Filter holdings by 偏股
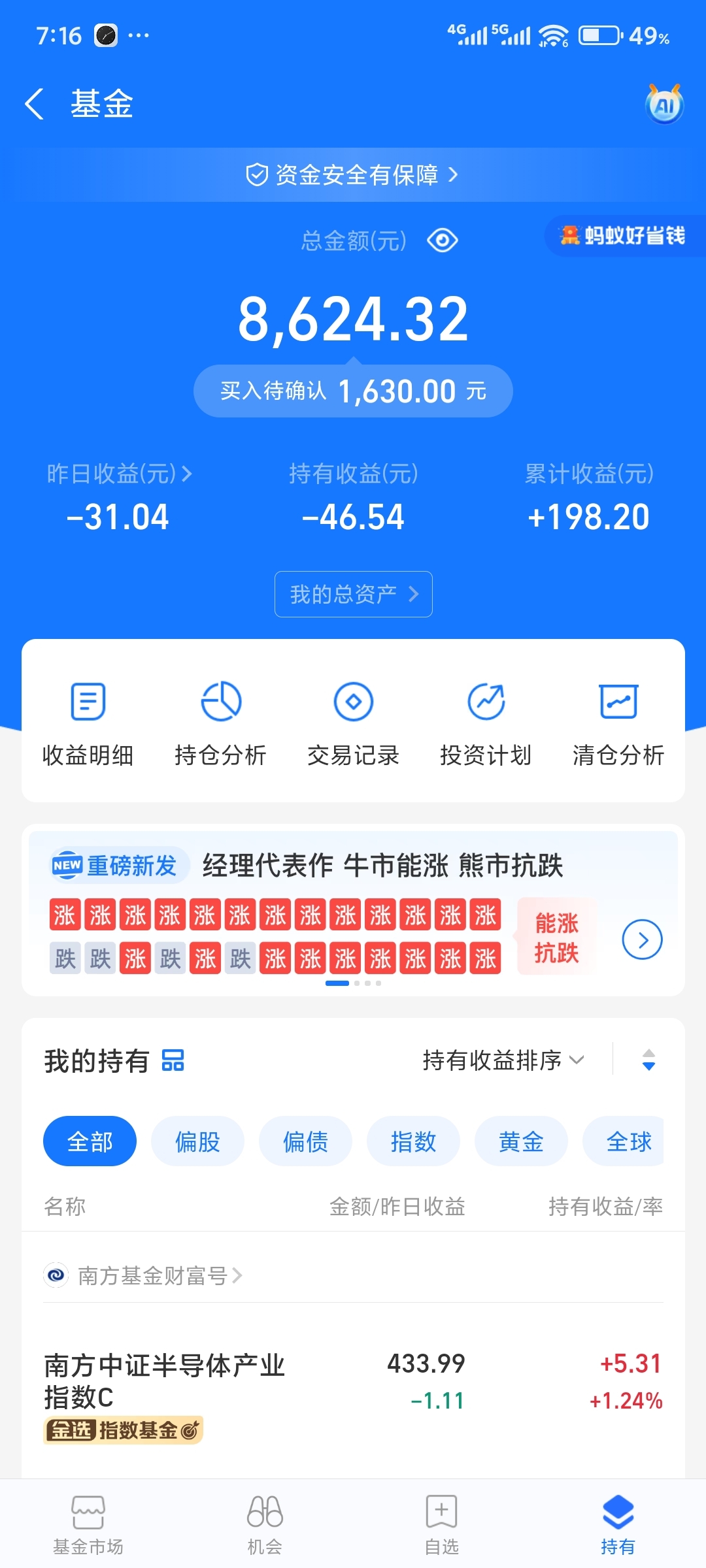Viewport: 706px width, 1568px height. pyautogui.click(x=197, y=1141)
